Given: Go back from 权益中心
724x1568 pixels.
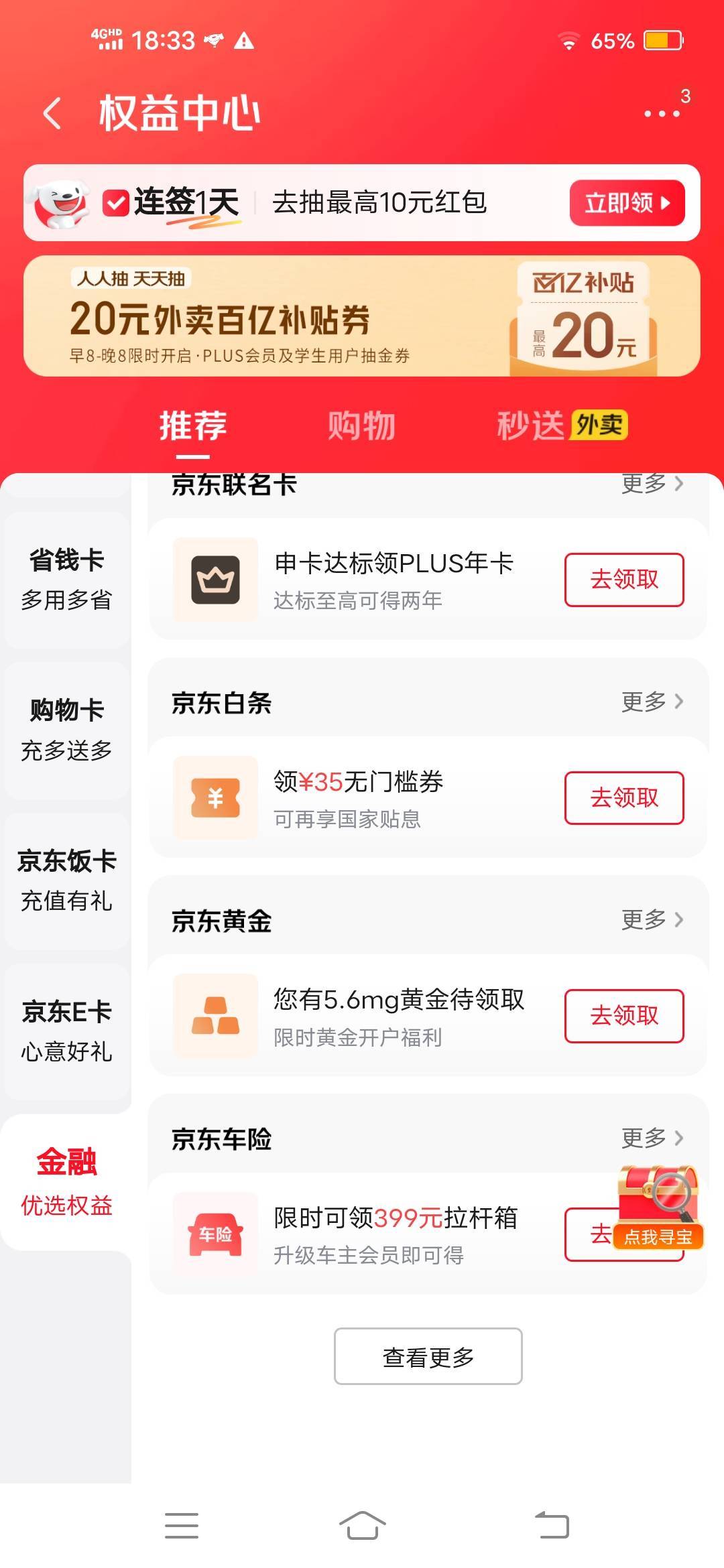Looking at the screenshot, I should pyautogui.click(x=52, y=113).
